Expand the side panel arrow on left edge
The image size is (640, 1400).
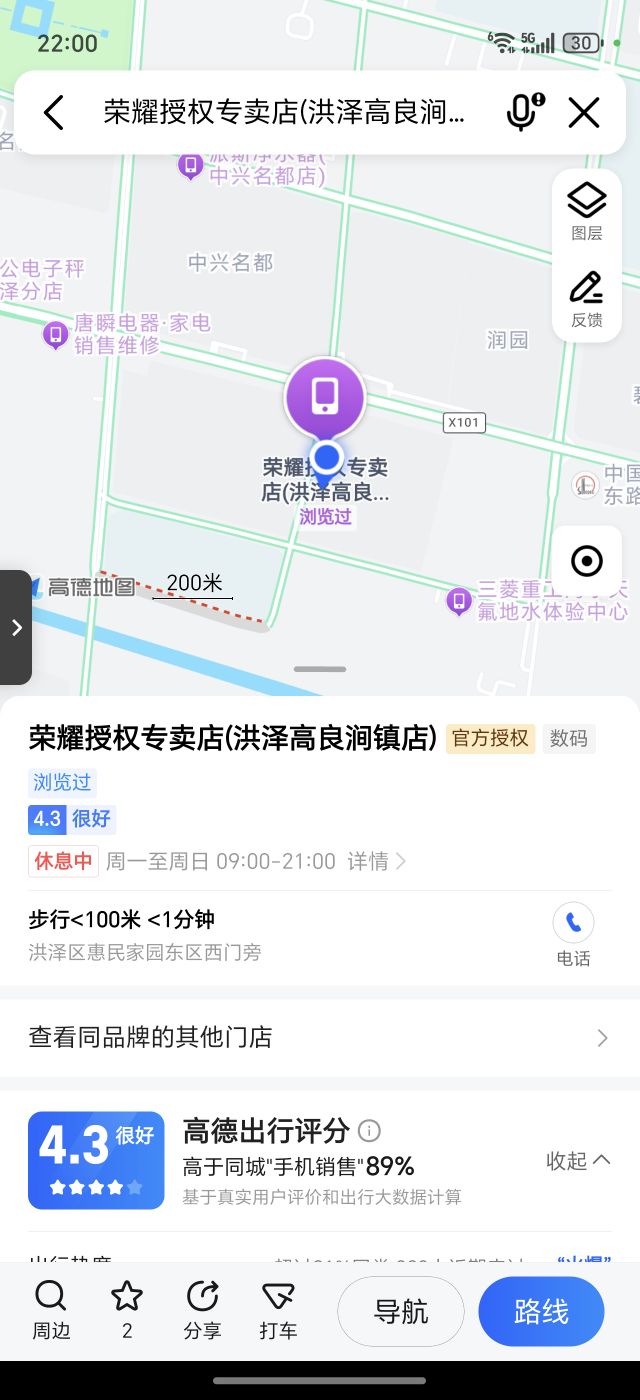point(16,627)
